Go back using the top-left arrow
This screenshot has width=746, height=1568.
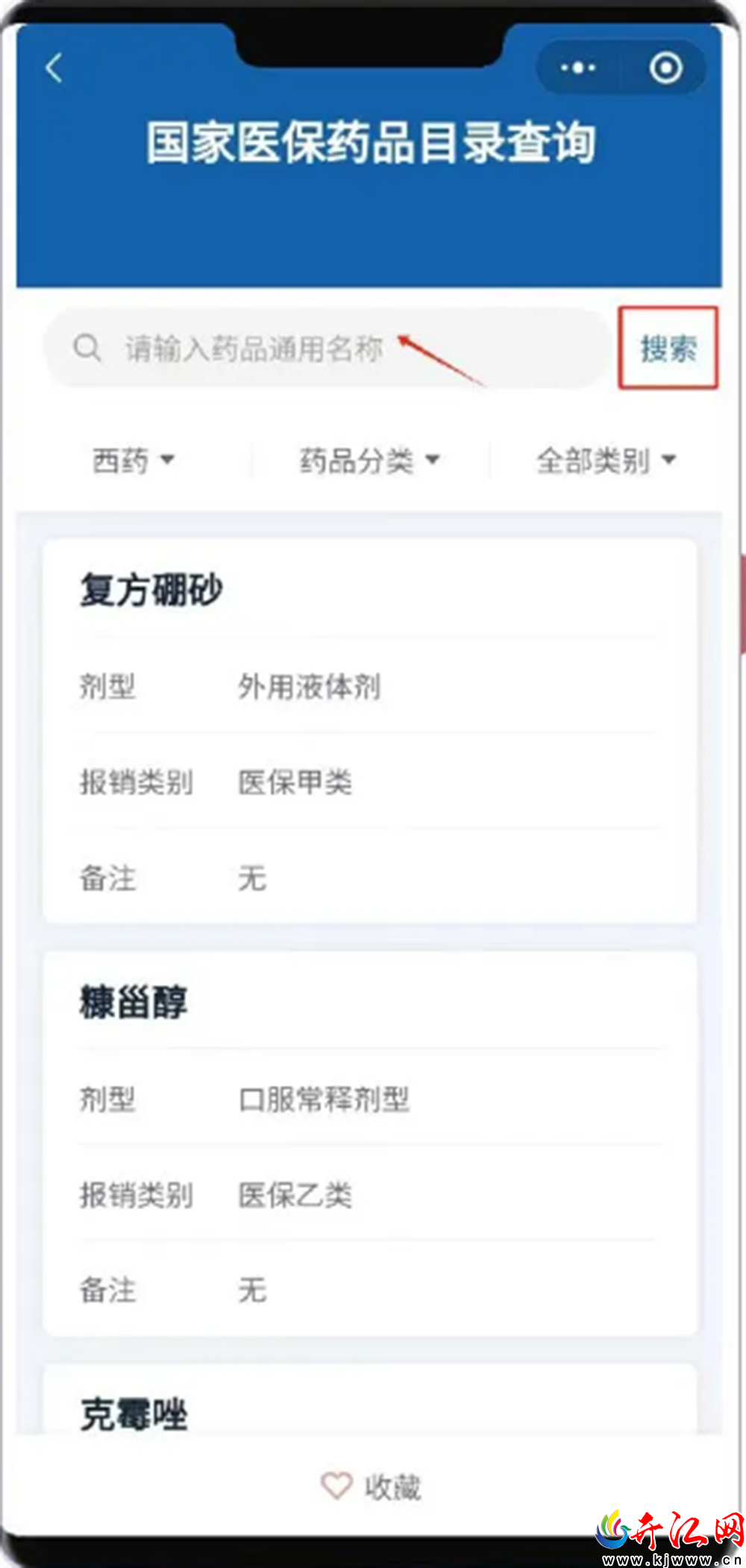54,69
